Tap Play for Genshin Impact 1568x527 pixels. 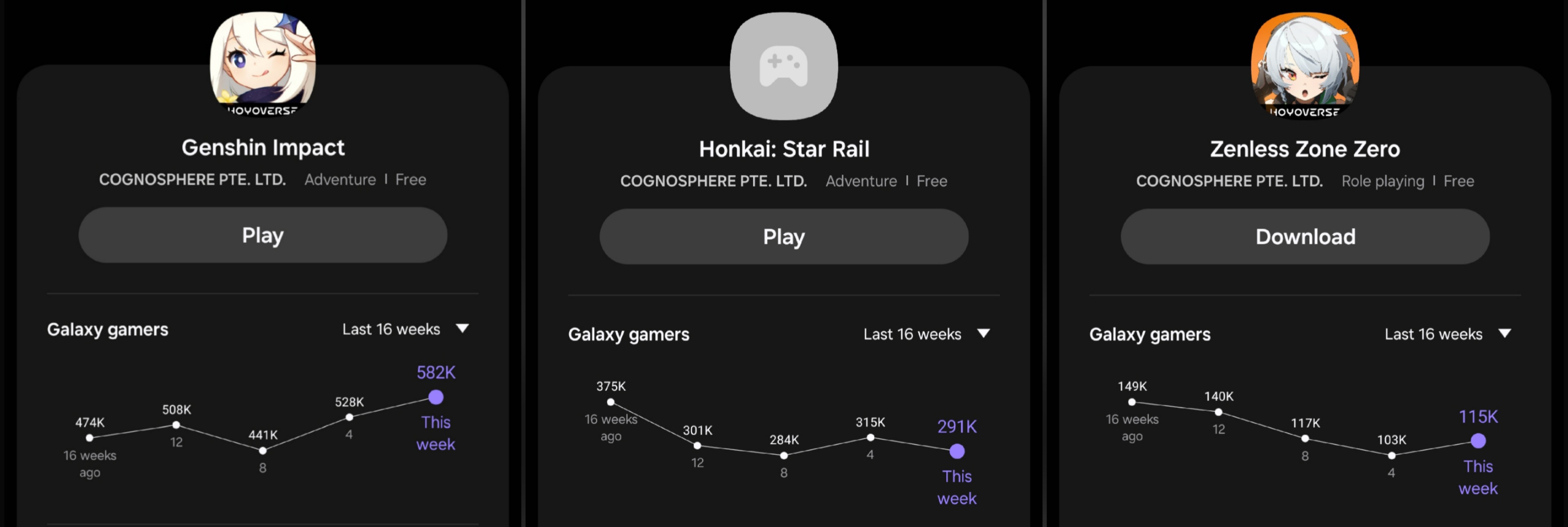pos(263,235)
